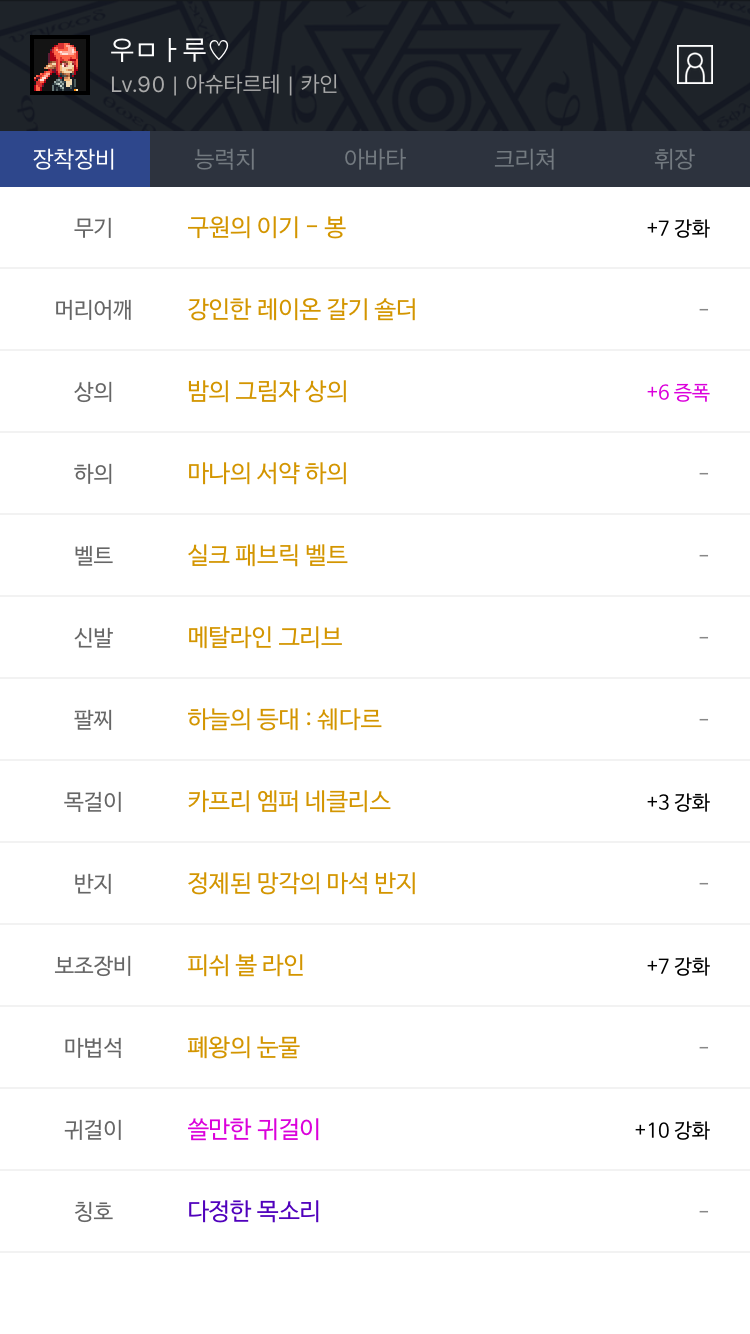This screenshot has width=750, height=1334.
Task: Open weapon item 구원의 이기 - 봉
Action: tap(375, 228)
